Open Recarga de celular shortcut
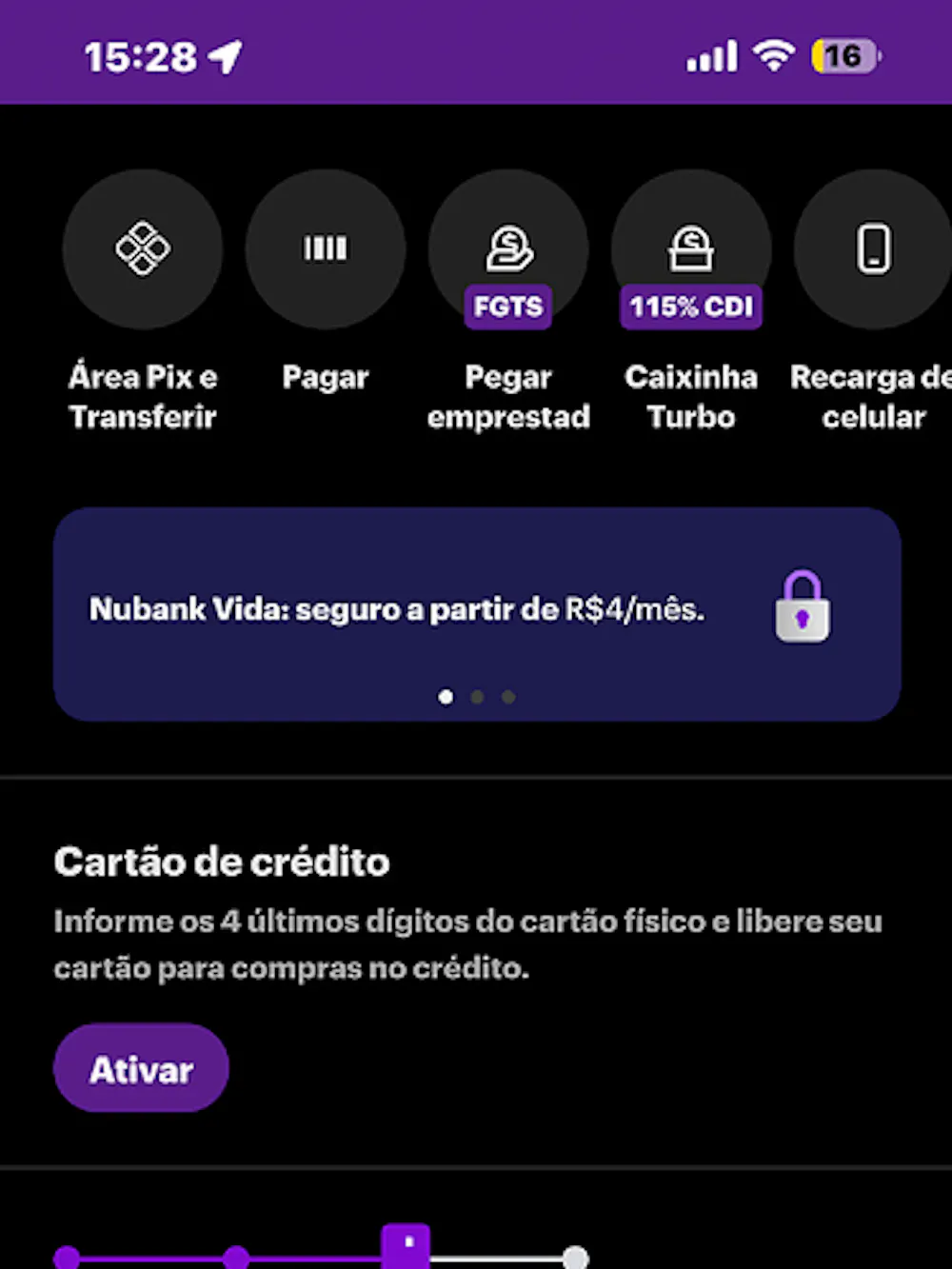 (873, 249)
